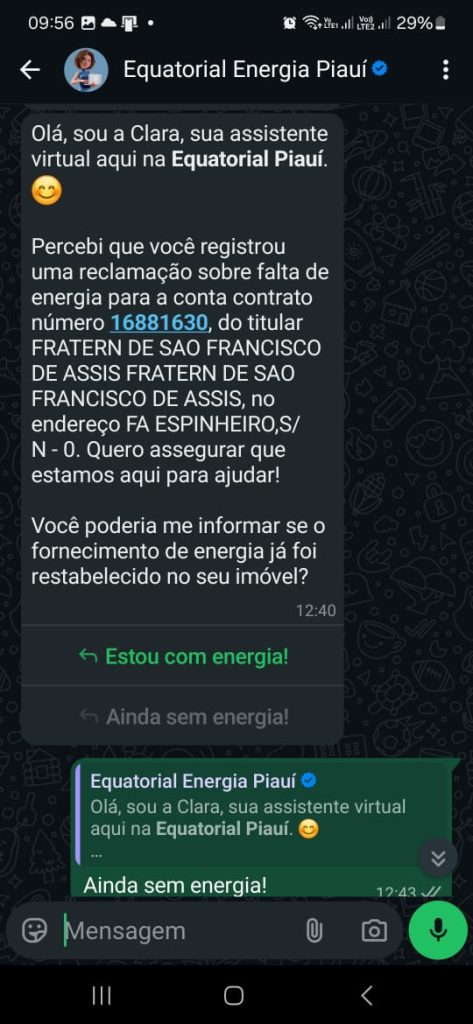Open the three-dot overflow menu
Image resolution: width=473 pixels, height=1024 pixels.
(x=445, y=70)
